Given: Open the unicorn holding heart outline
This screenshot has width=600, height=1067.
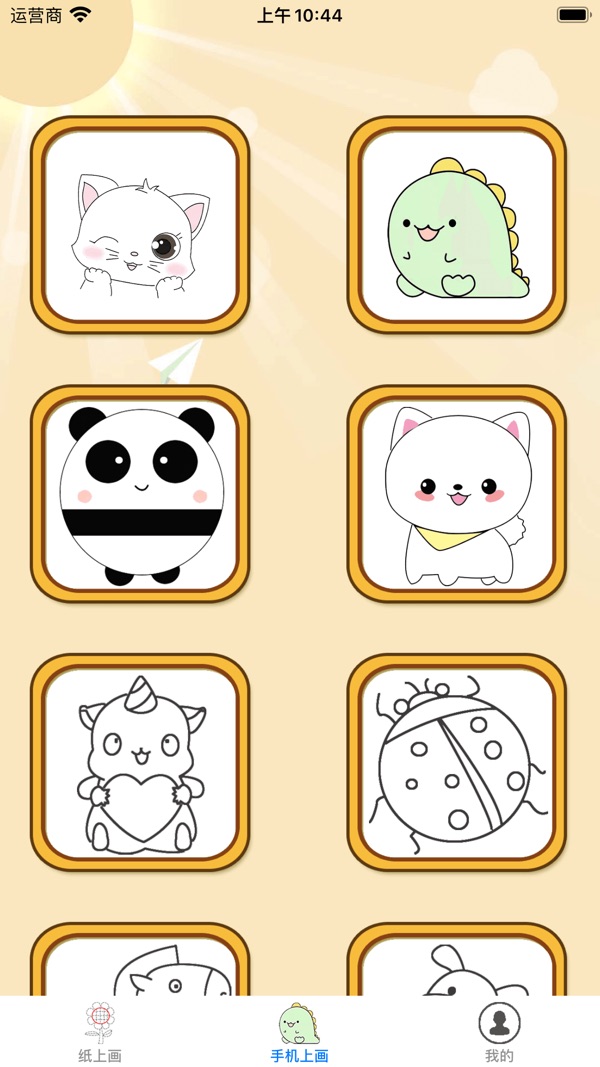Looking at the screenshot, I should [x=140, y=762].
